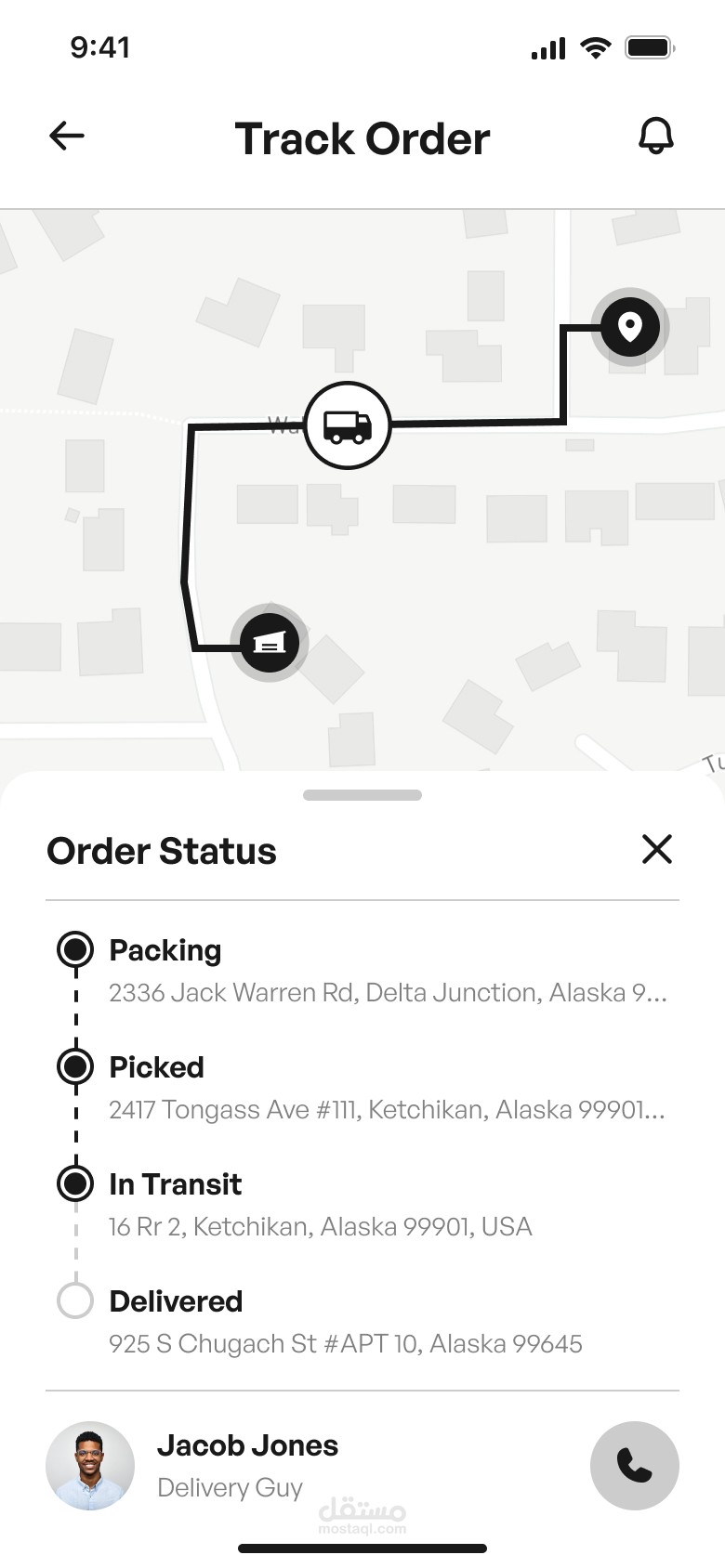The height and width of the screenshot is (1568, 725).
Task: Call delivery guy Jacob Jones
Action: [x=634, y=1466]
